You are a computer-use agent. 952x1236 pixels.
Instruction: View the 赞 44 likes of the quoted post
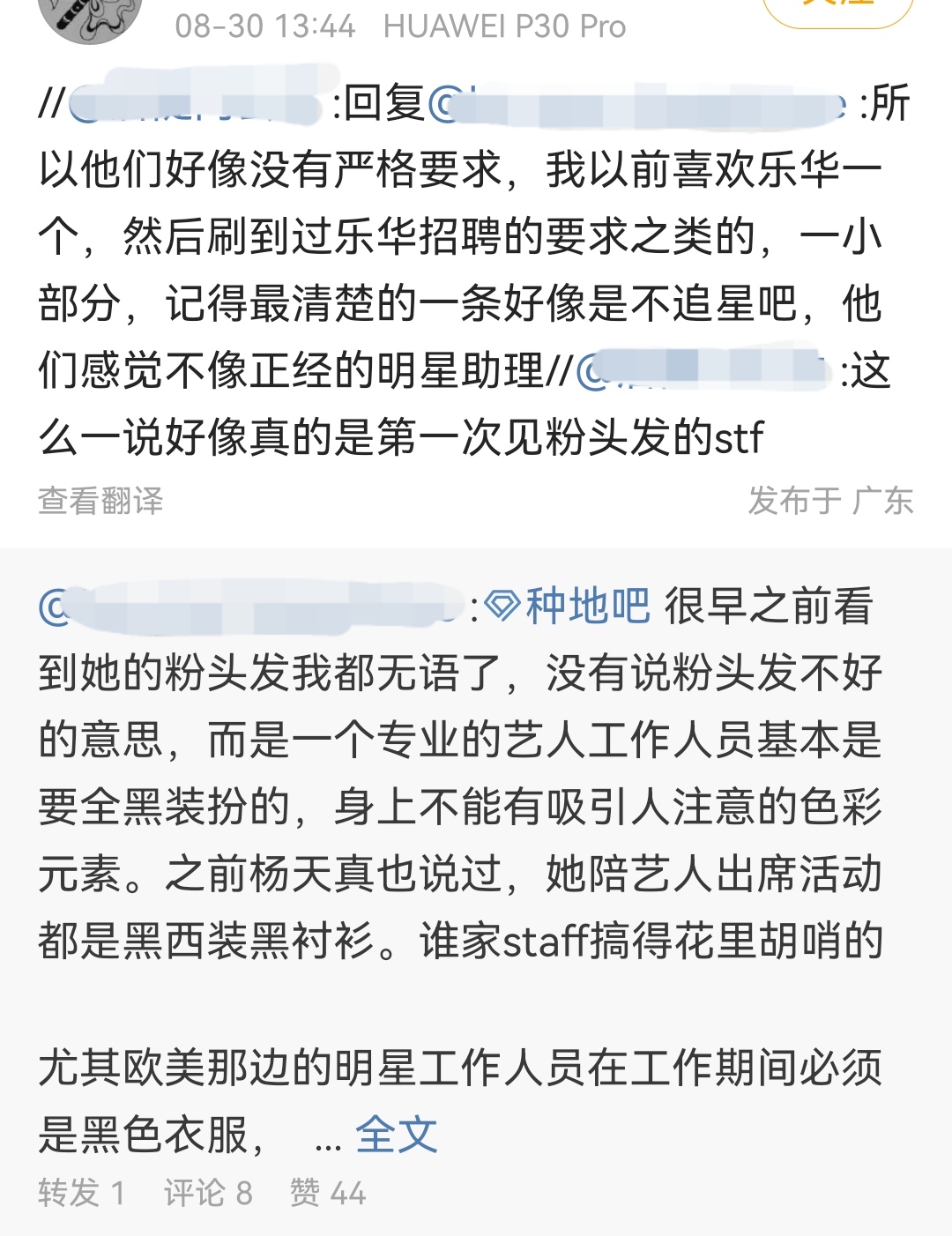pyautogui.click(x=328, y=1193)
